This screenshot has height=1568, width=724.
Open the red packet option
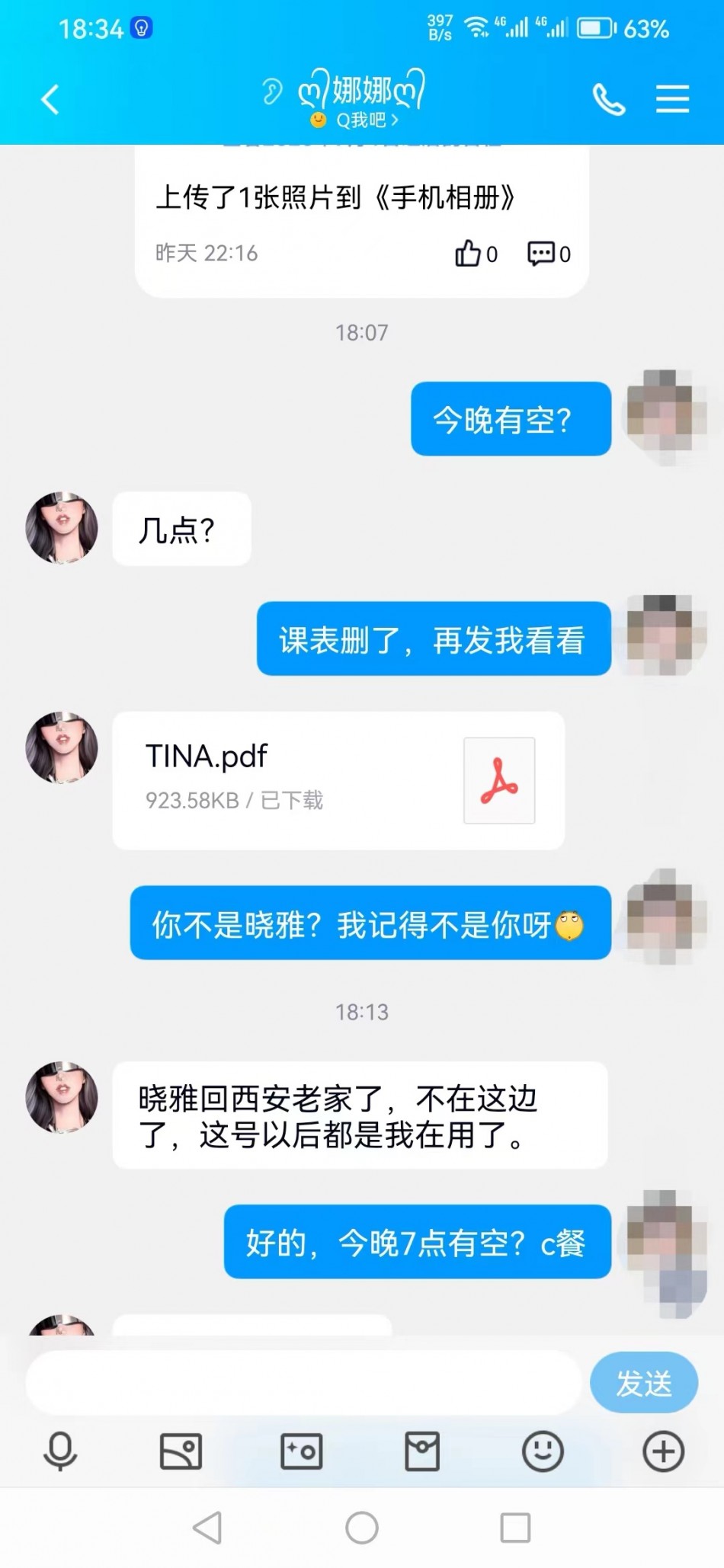422,1451
